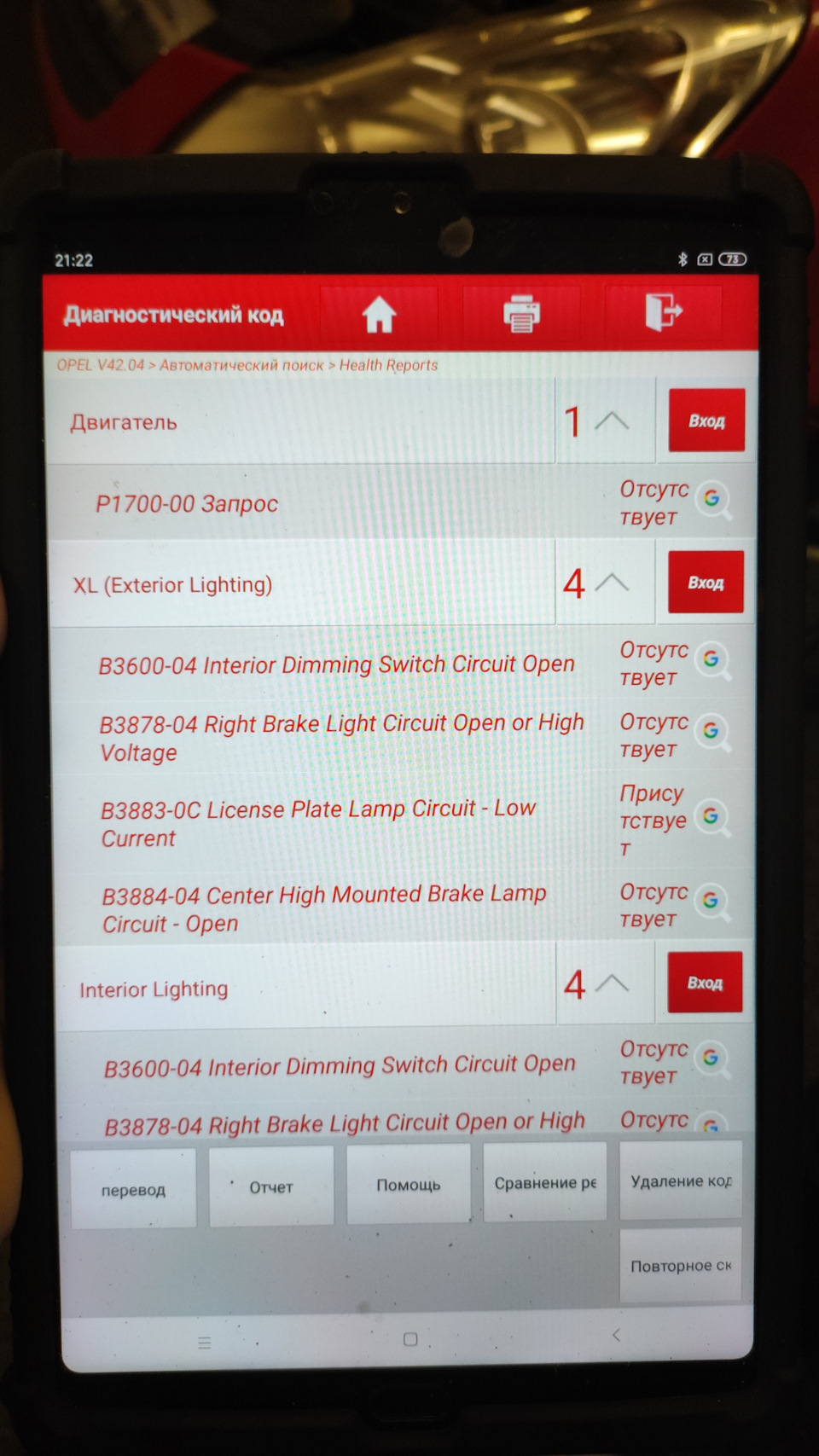
Task: Go back with the system back arrow
Action: pyautogui.click(x=616, y=1335)
